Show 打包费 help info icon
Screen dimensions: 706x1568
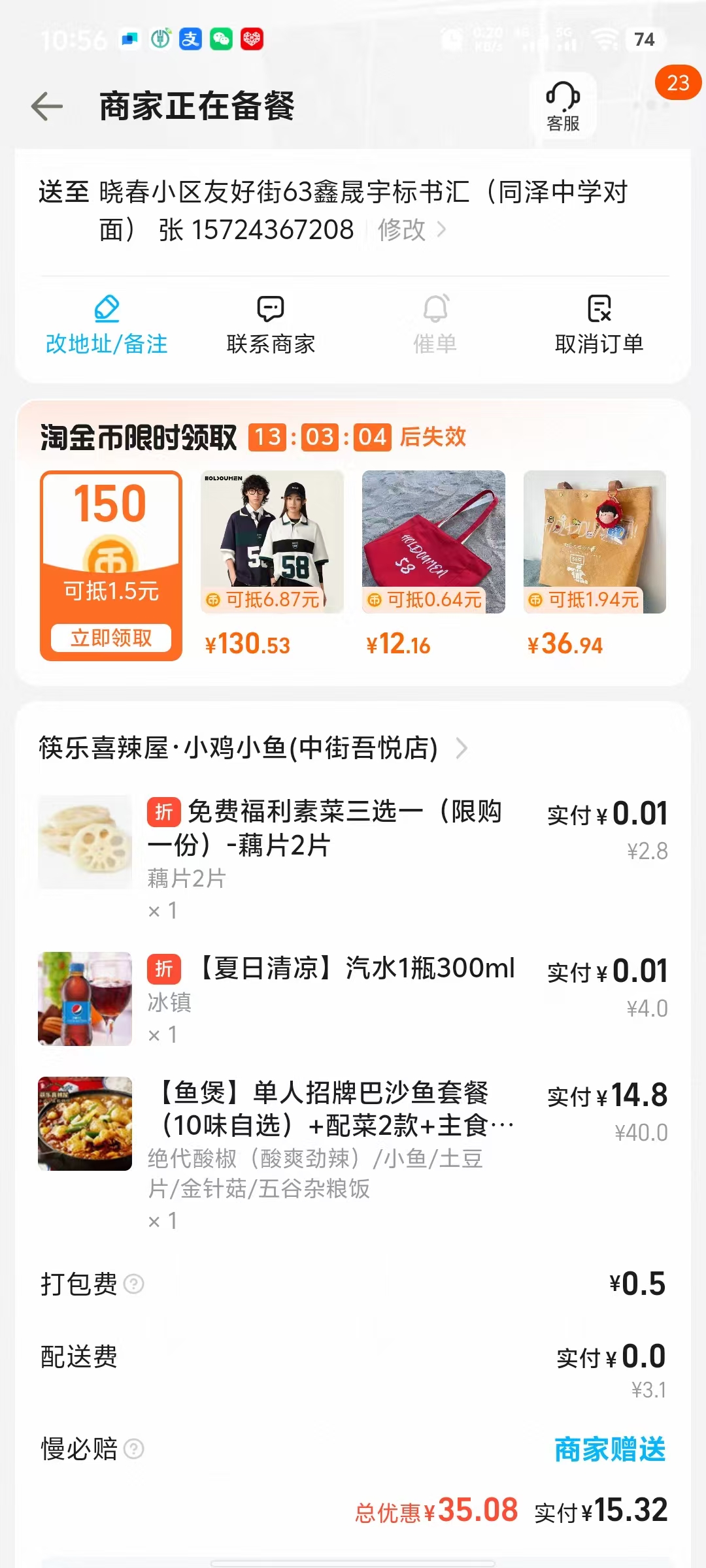(134, 1284)
